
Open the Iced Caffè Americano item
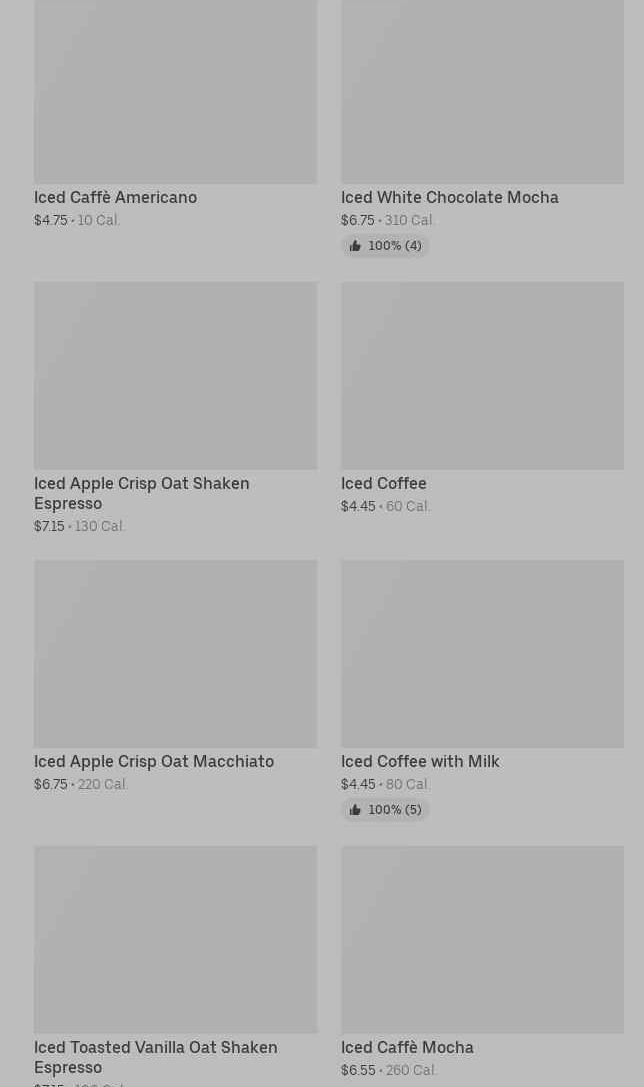click(175, 114)
